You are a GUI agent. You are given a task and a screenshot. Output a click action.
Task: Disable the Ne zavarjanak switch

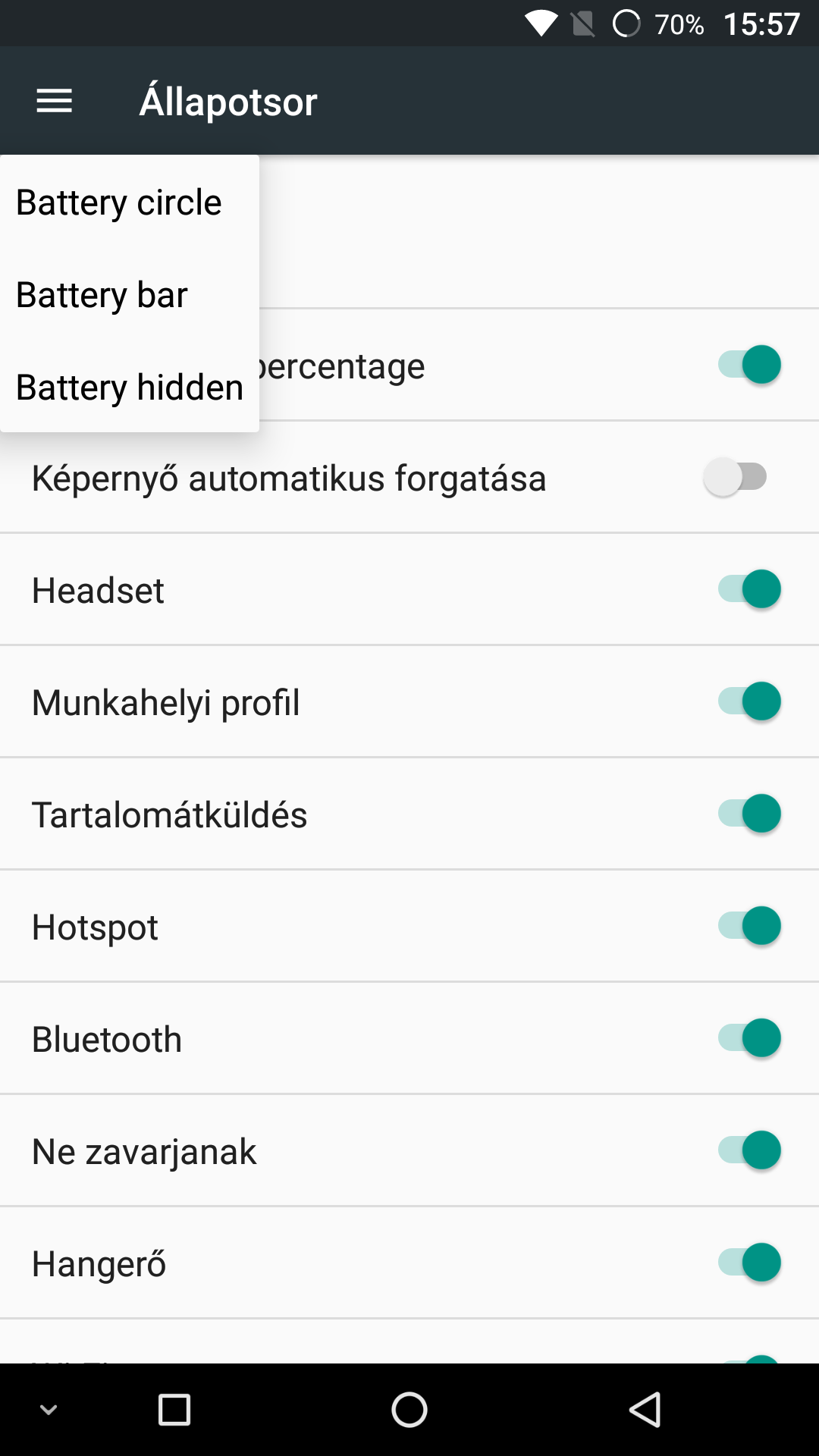pos(749,1150)
